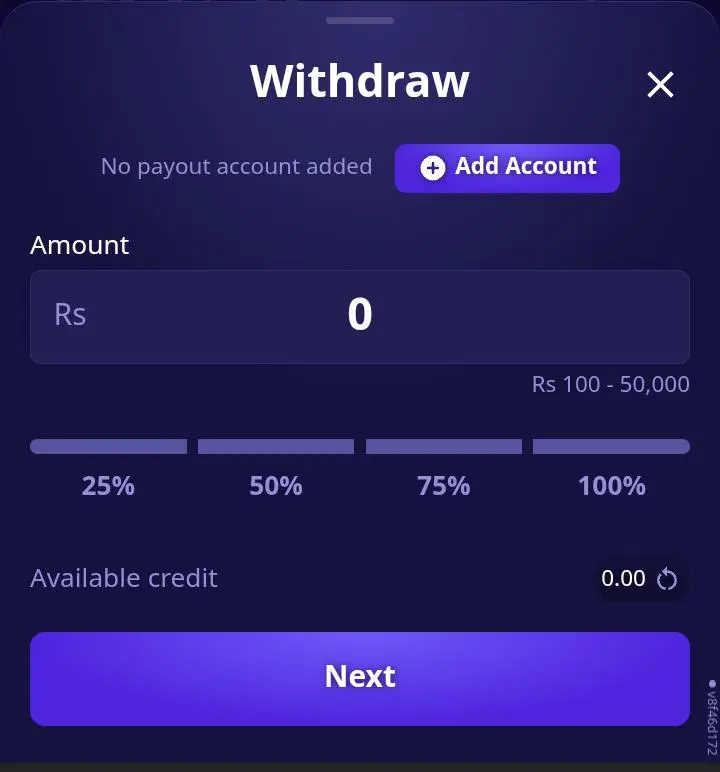Viewport: 720px width, 772px height.
Task: Choose the 100% amount option
Action: (611, 469)
